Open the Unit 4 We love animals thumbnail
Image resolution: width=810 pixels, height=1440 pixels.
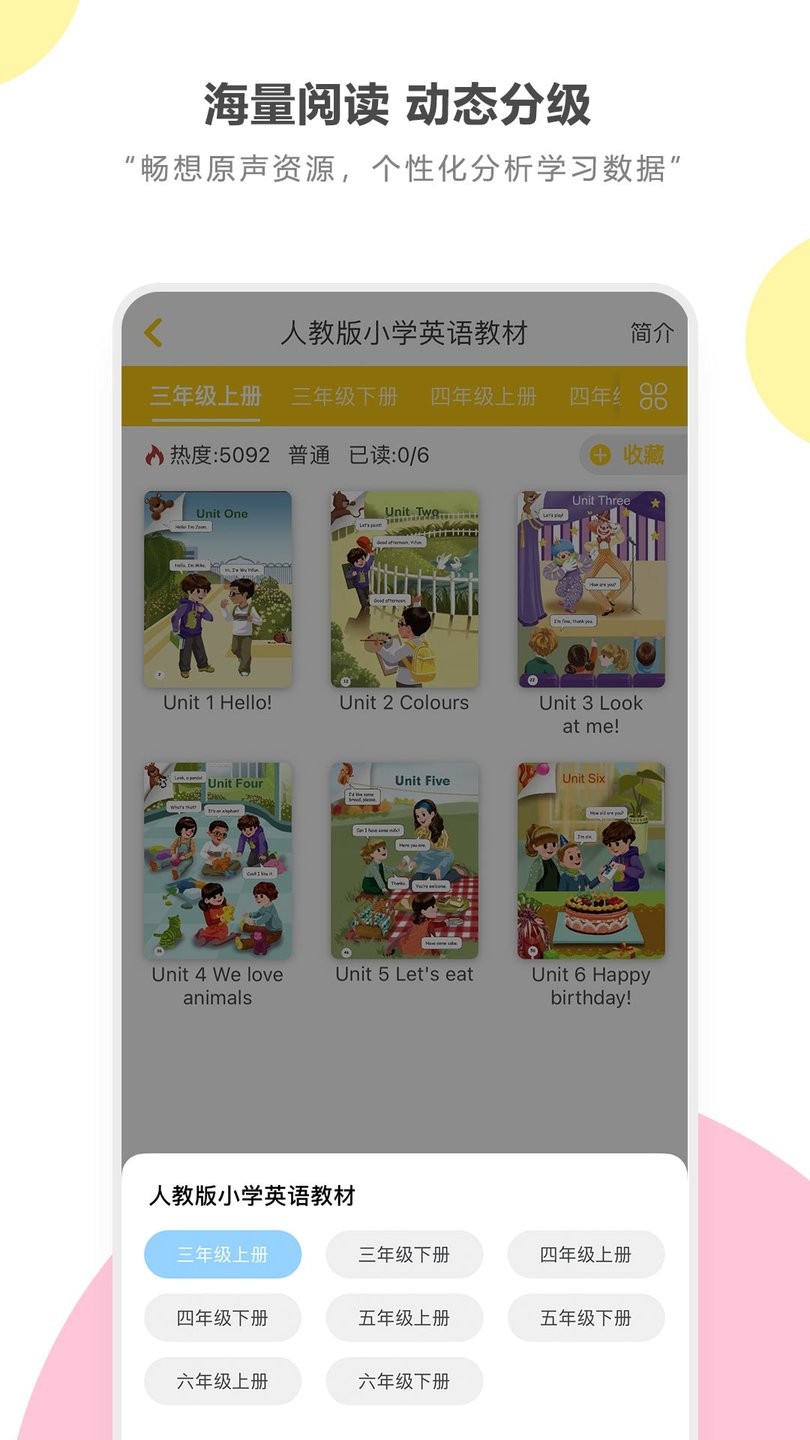click(217, 860)
